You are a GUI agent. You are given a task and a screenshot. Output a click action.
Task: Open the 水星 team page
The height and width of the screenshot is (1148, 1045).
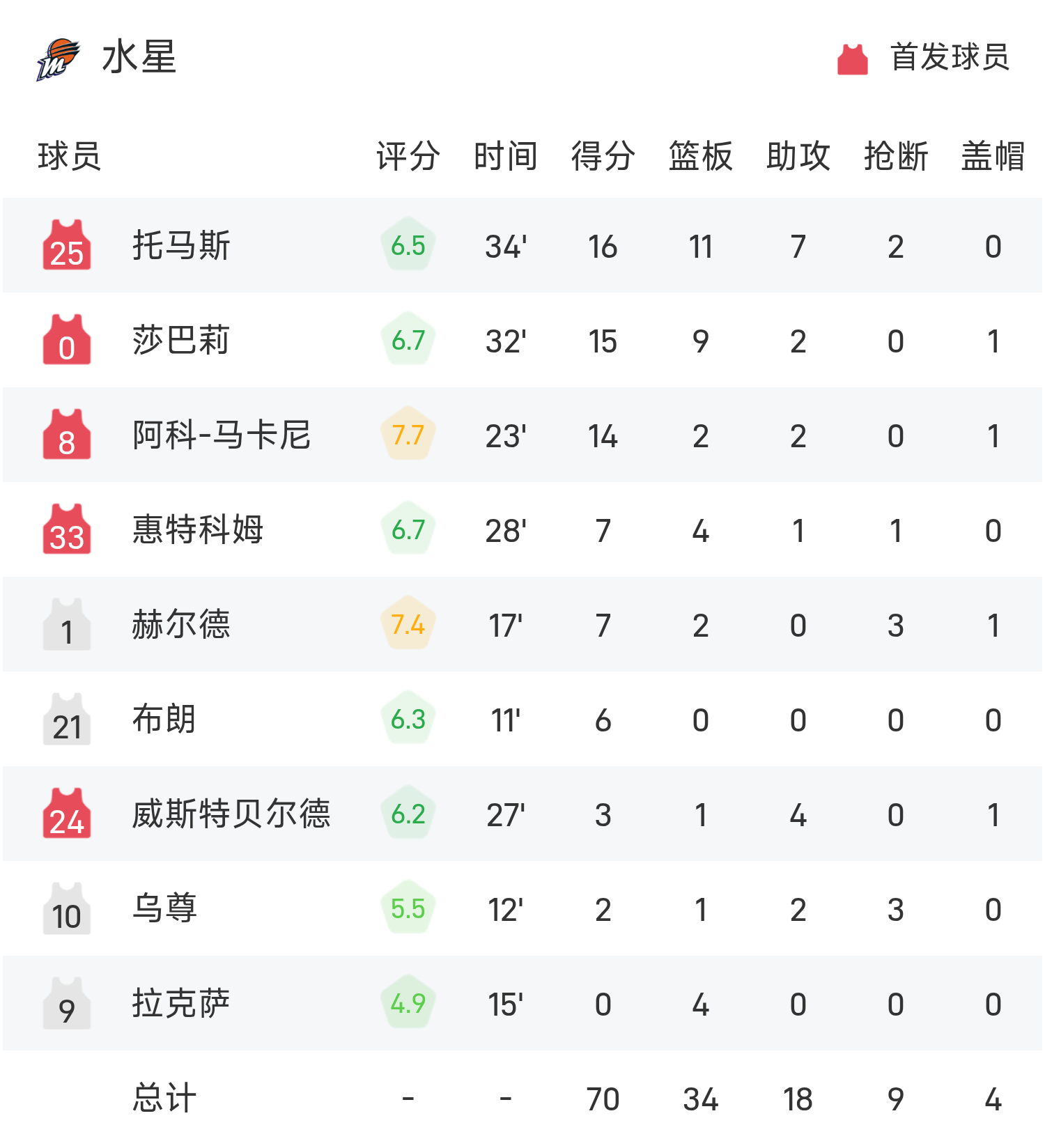click(x=138, y=57)
